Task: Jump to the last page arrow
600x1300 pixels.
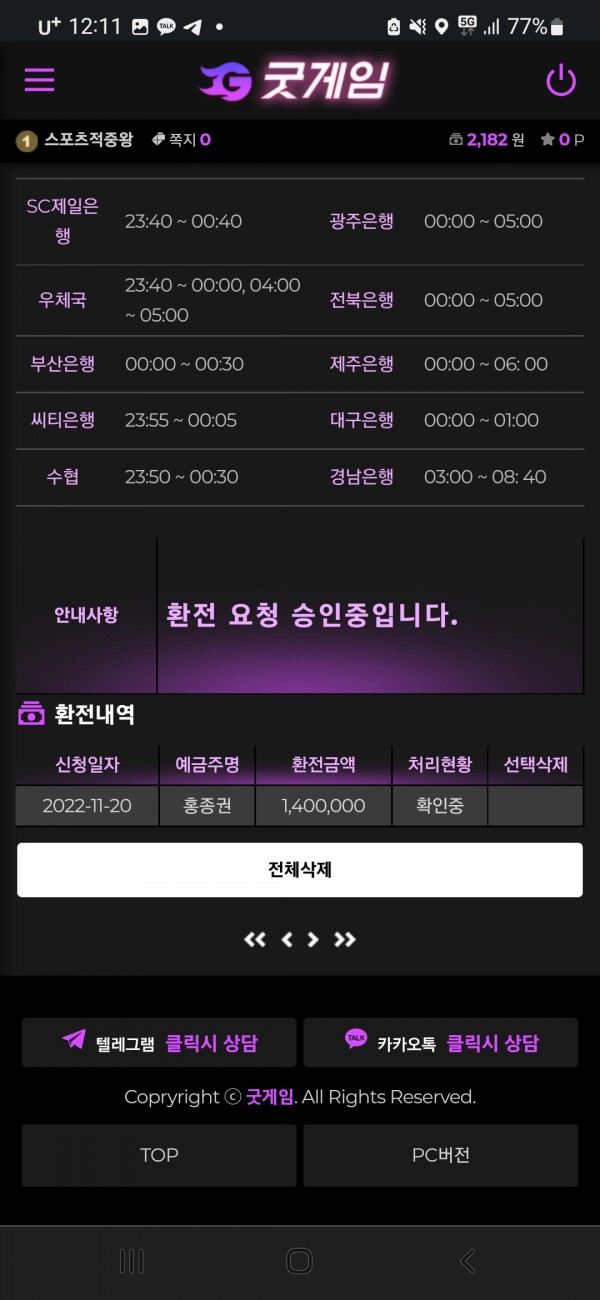Action: 345,939
